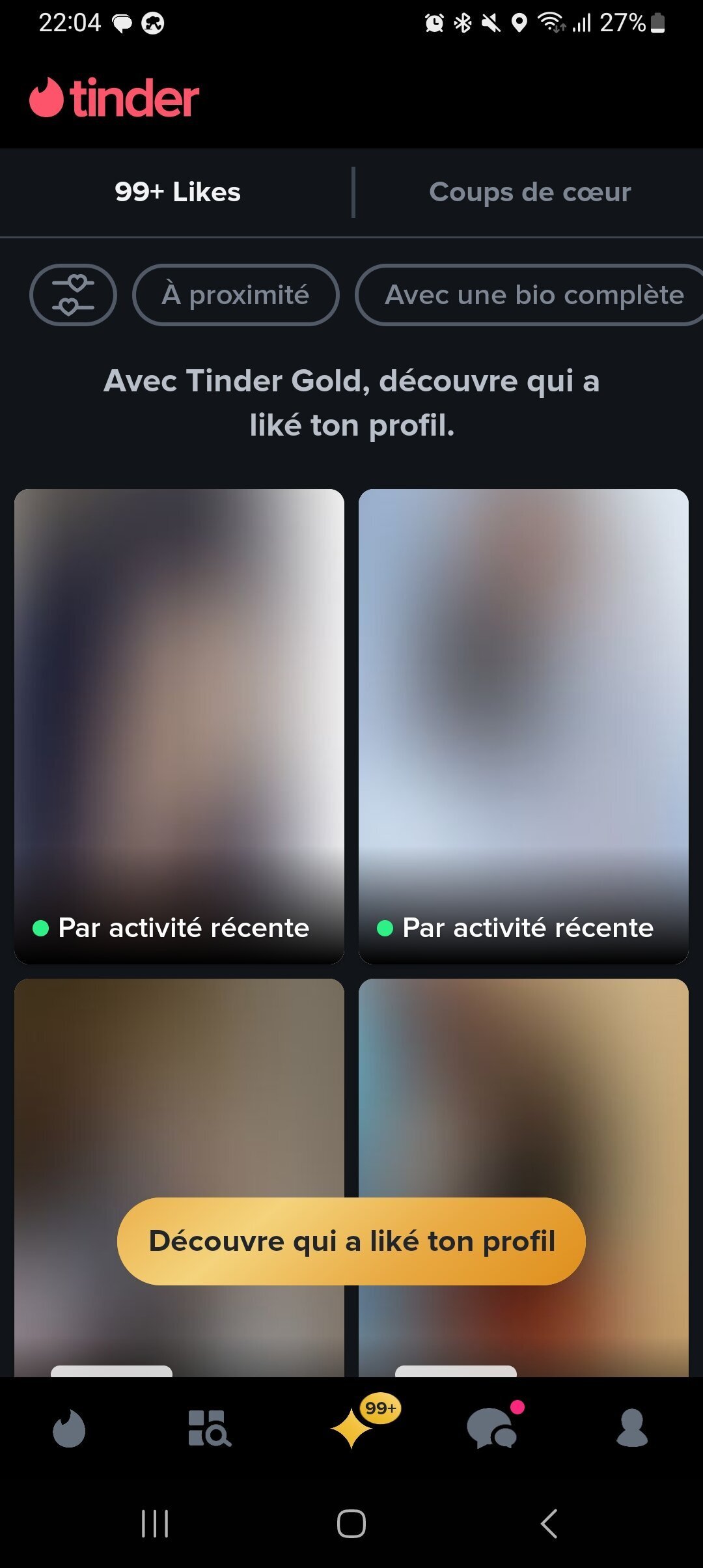
Task: Open the Explore search tab
Action: point(210,1429)
